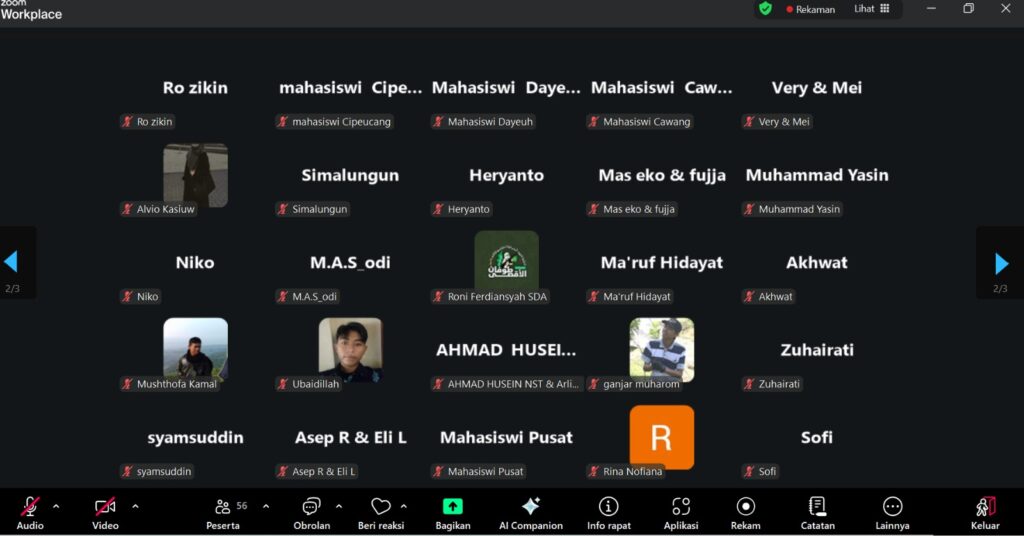Go to the next participant page arrow
1024x536 pixels.
pyautogui.click(x=1001, y=263)
